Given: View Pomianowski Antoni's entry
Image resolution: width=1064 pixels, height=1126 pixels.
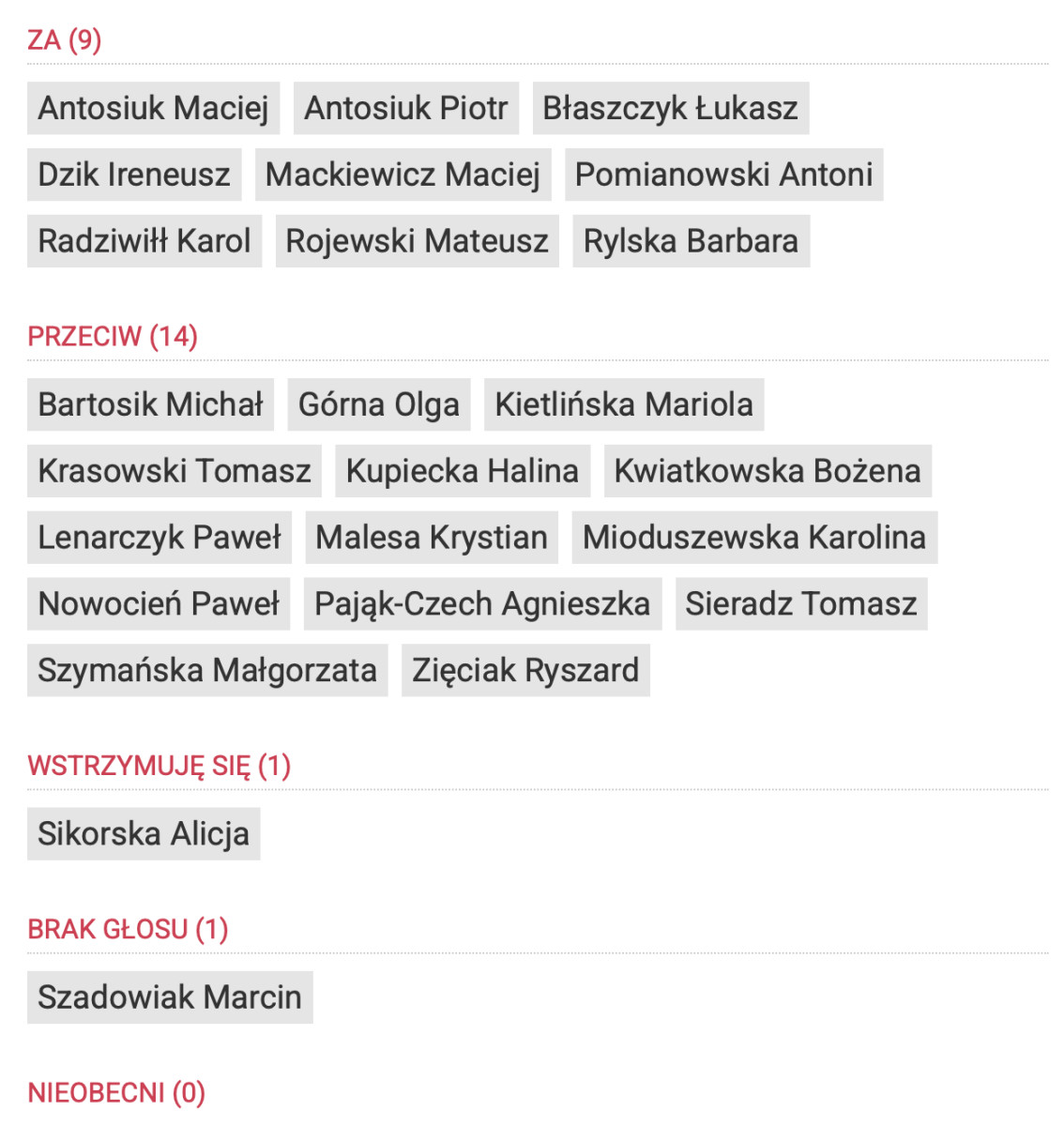Looking at the screenshot, I should 723,175.
